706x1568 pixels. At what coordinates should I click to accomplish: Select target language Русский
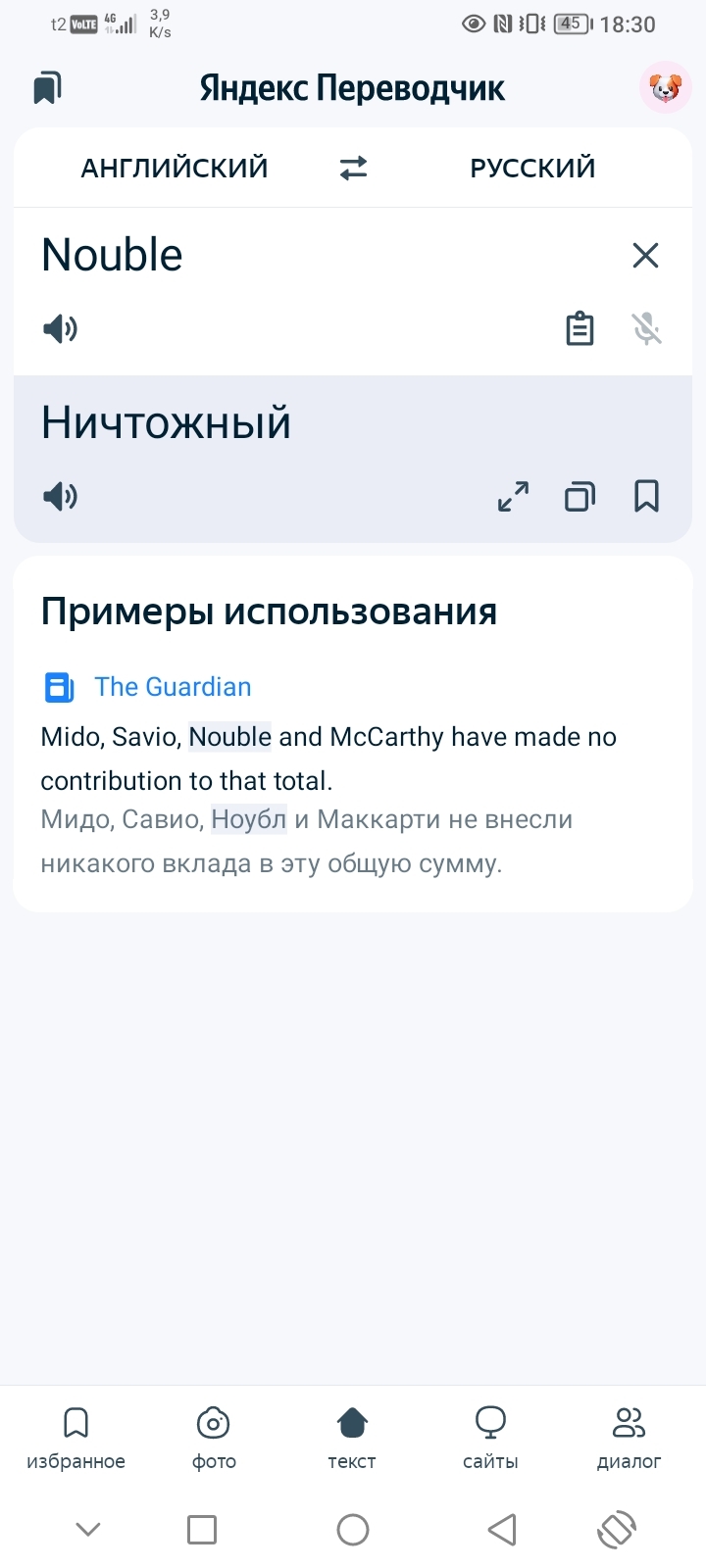point(532,168)
